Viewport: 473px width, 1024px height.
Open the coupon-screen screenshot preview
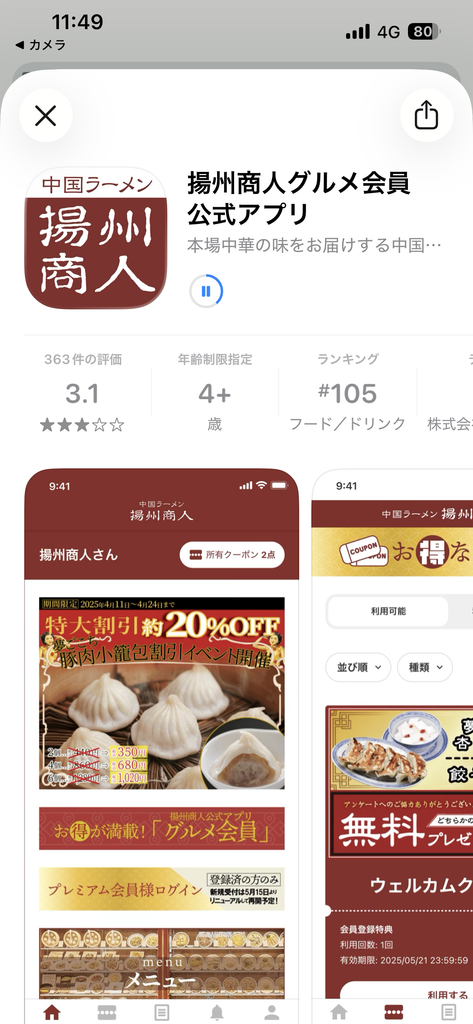pyautogui.click(x=393, y=746)
